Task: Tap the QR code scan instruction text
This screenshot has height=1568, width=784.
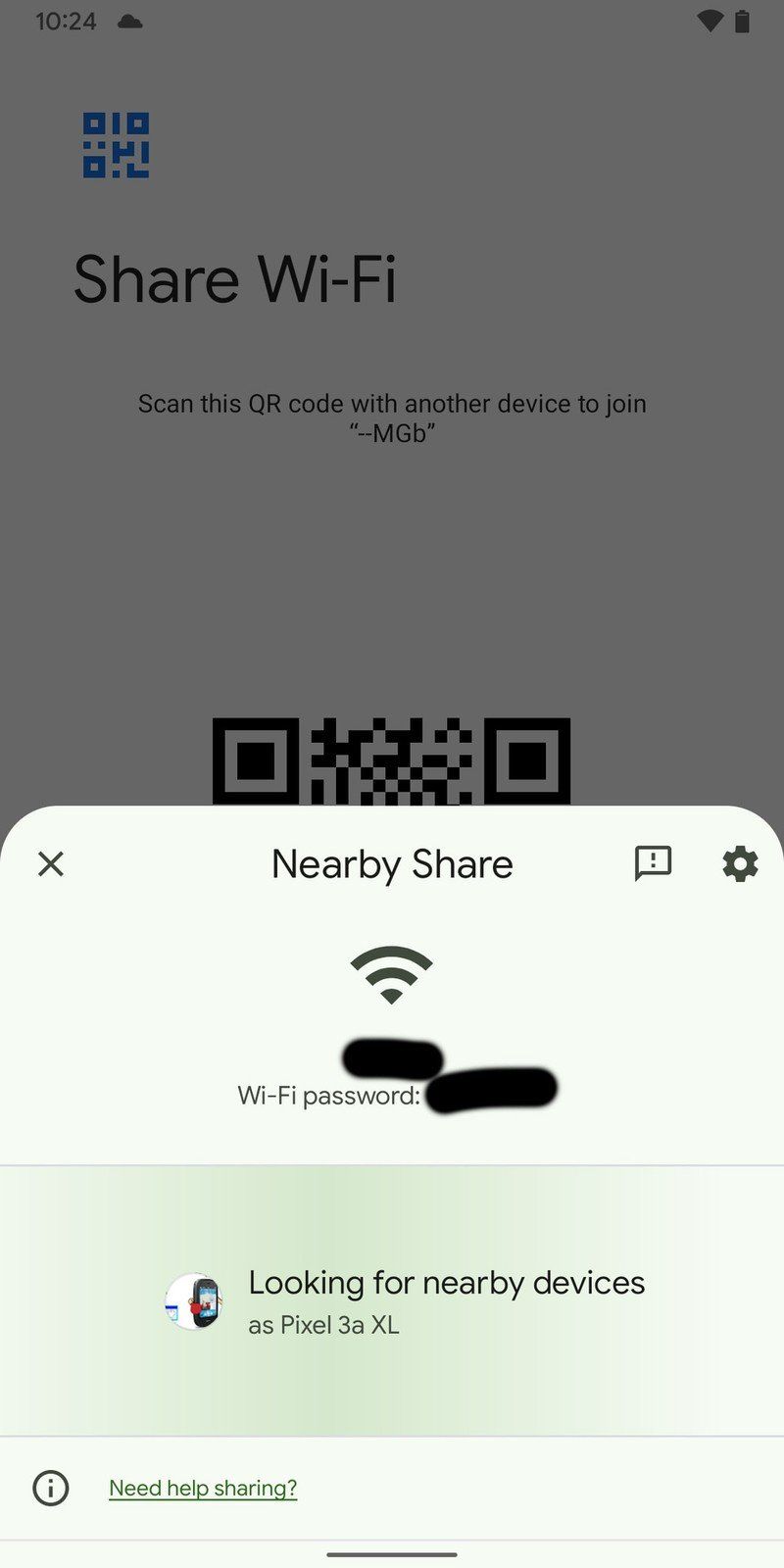Action: [x=392, y=416]
